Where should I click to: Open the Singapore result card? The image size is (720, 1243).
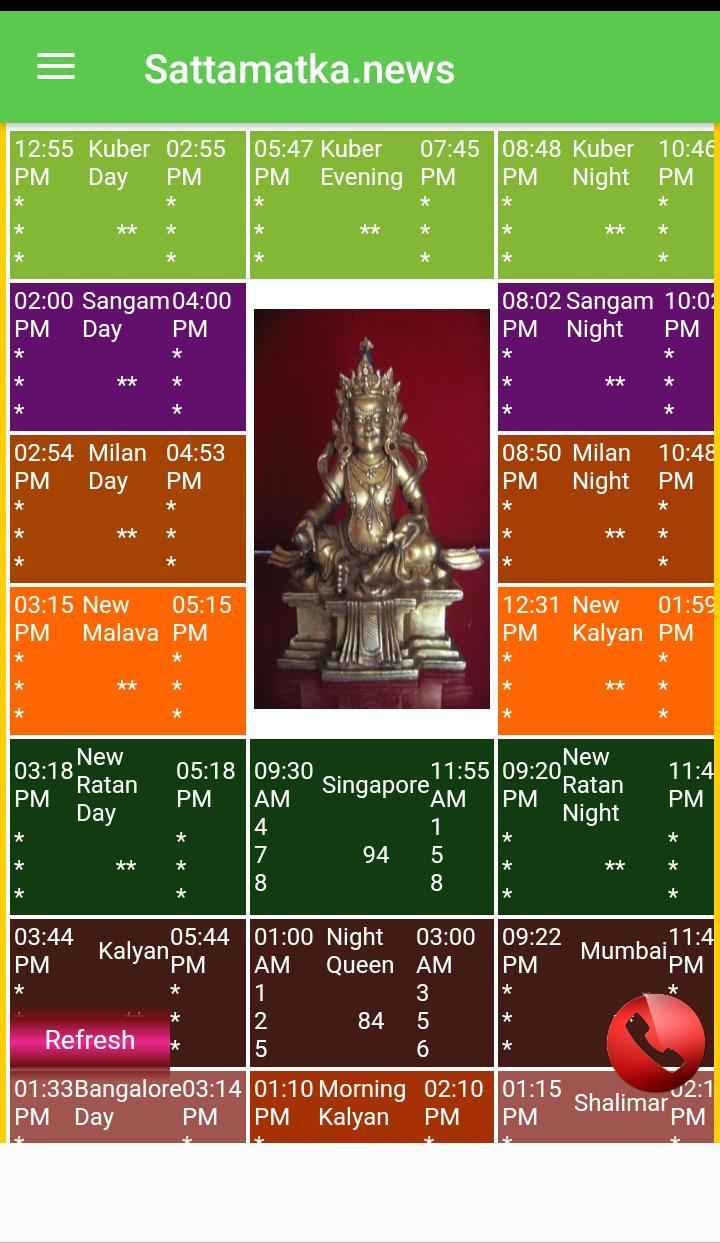click(x=371, y=827)
